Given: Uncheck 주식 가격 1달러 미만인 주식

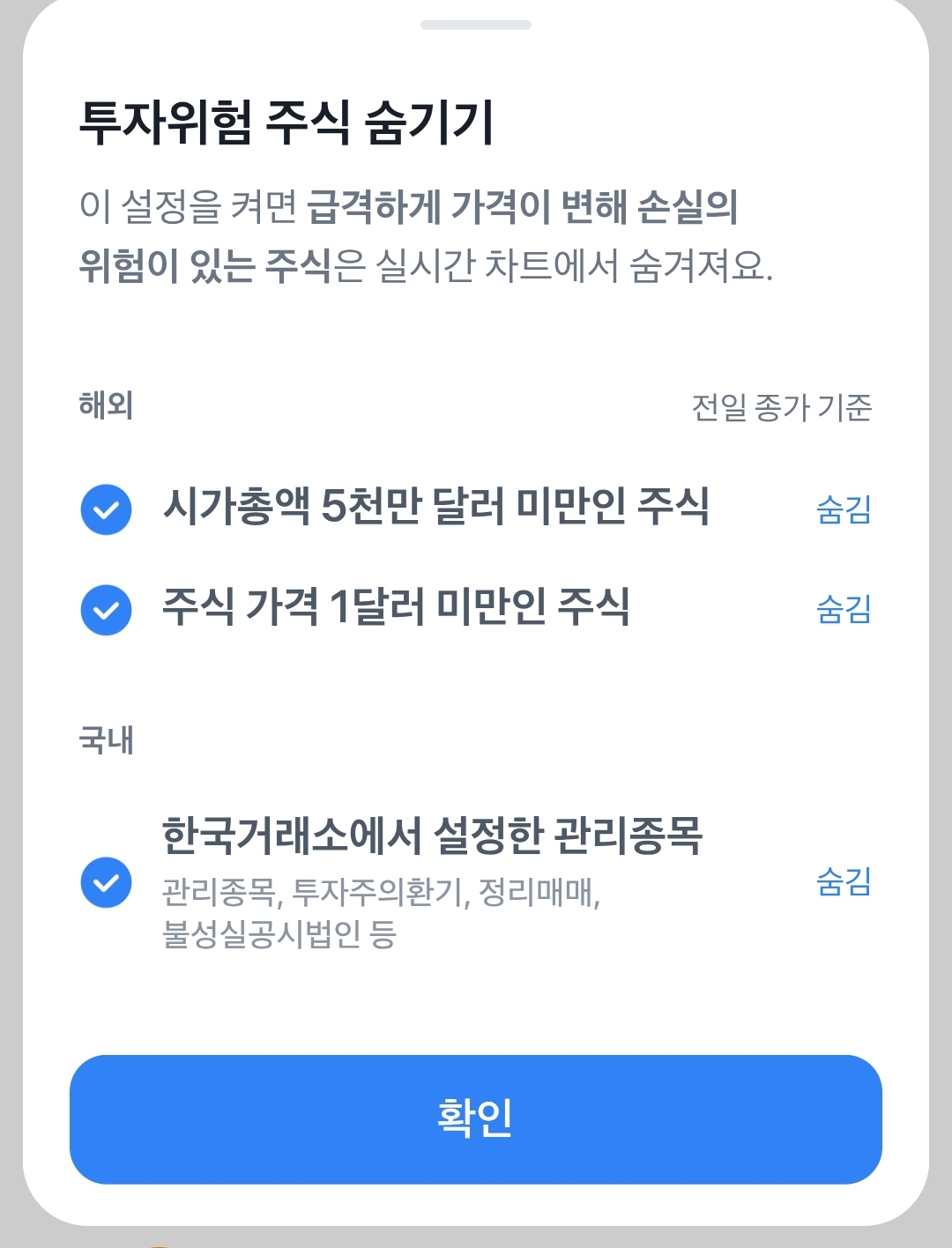Looking at the screenshot, I should pyautogui.click(x=106, y=609).
